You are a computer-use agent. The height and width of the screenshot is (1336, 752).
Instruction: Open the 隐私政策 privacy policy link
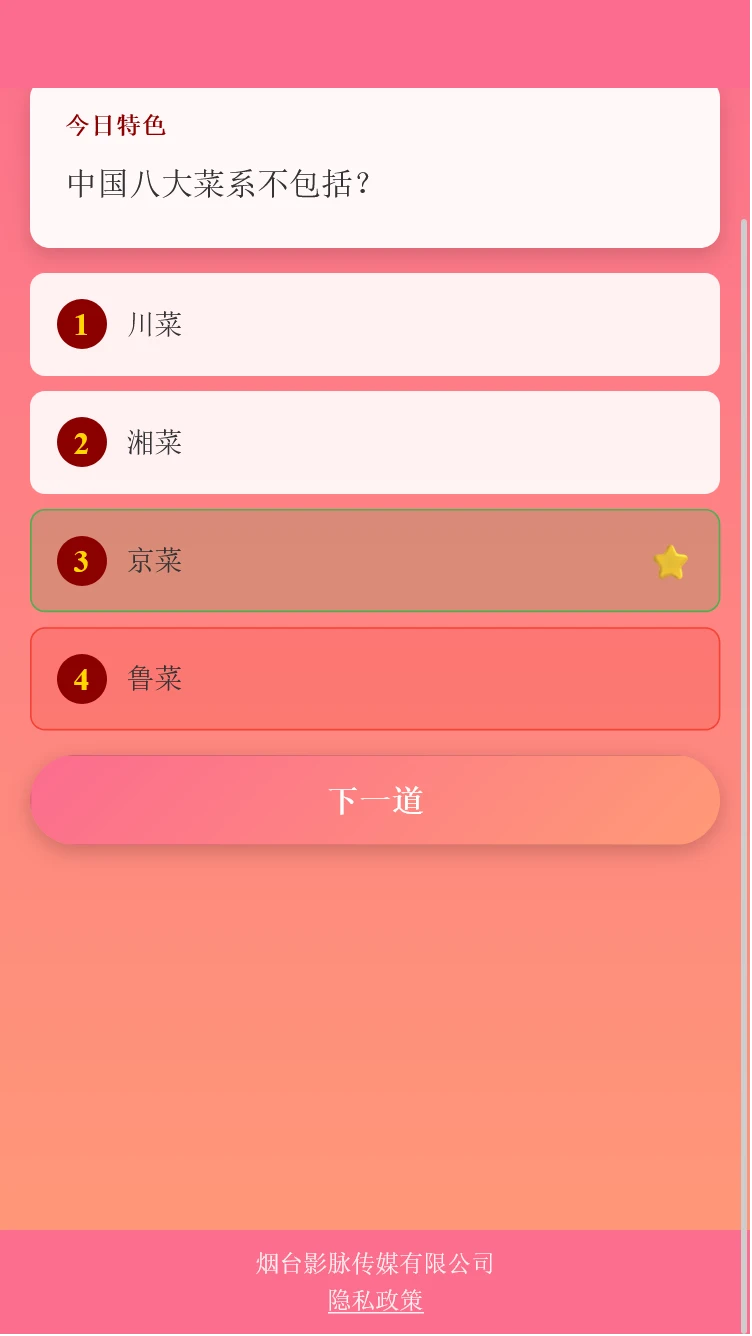click(x=375, y=1300)
